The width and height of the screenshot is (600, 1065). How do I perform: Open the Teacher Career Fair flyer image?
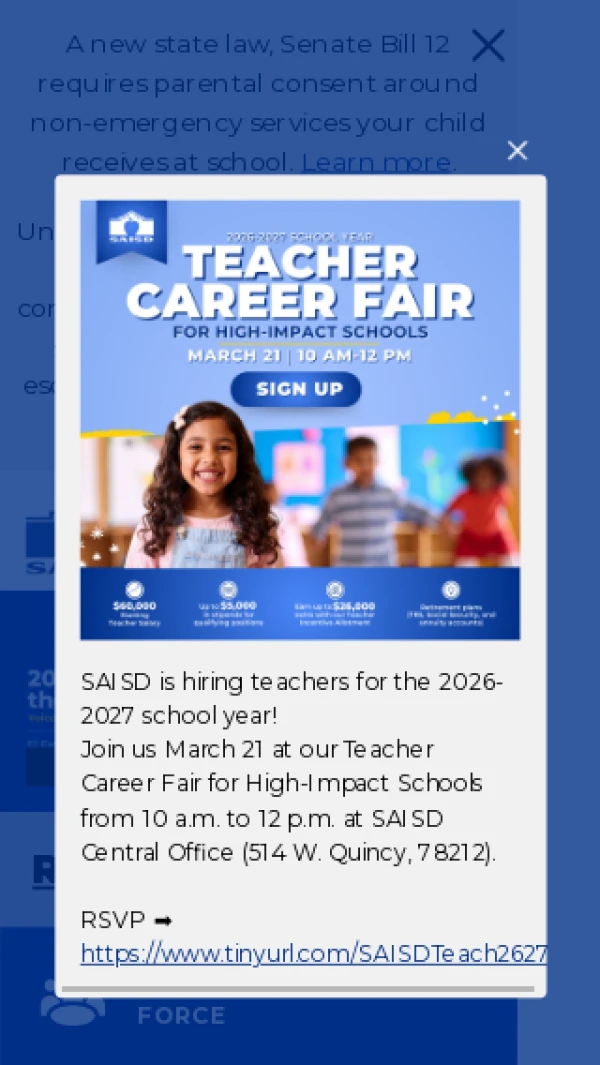coord(300,420)
